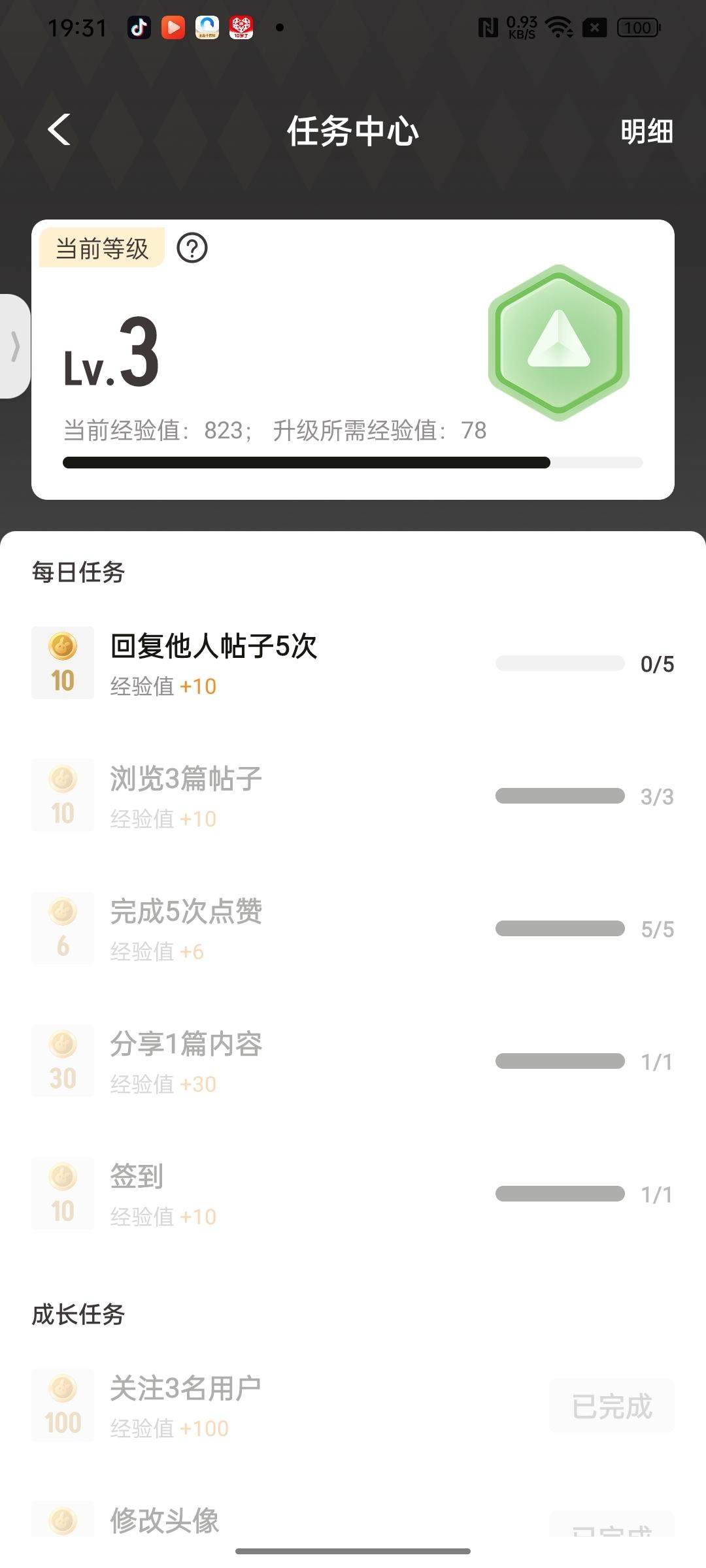Open the 明细 details page
Screen dimensions: 706x1568
click(646, 131)
